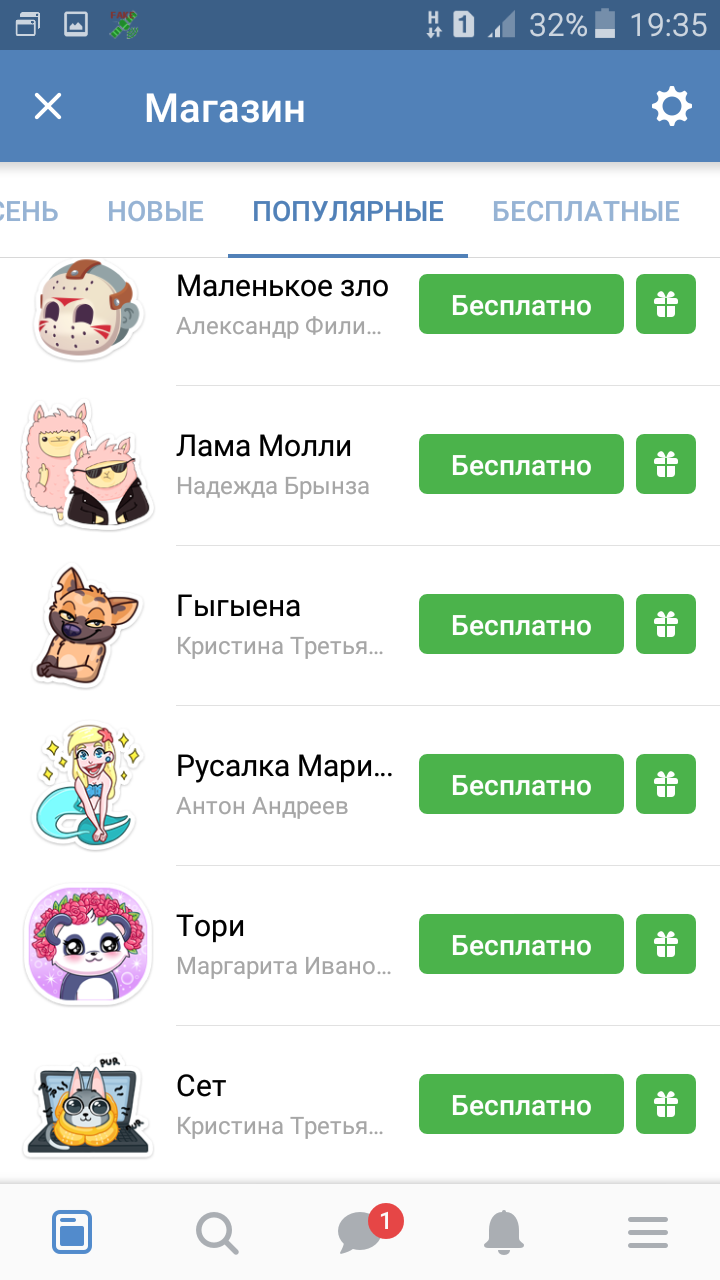This screenshot has width=720, height=1280.
Task: Open the notifications bell
Action: pos(504,1232)
